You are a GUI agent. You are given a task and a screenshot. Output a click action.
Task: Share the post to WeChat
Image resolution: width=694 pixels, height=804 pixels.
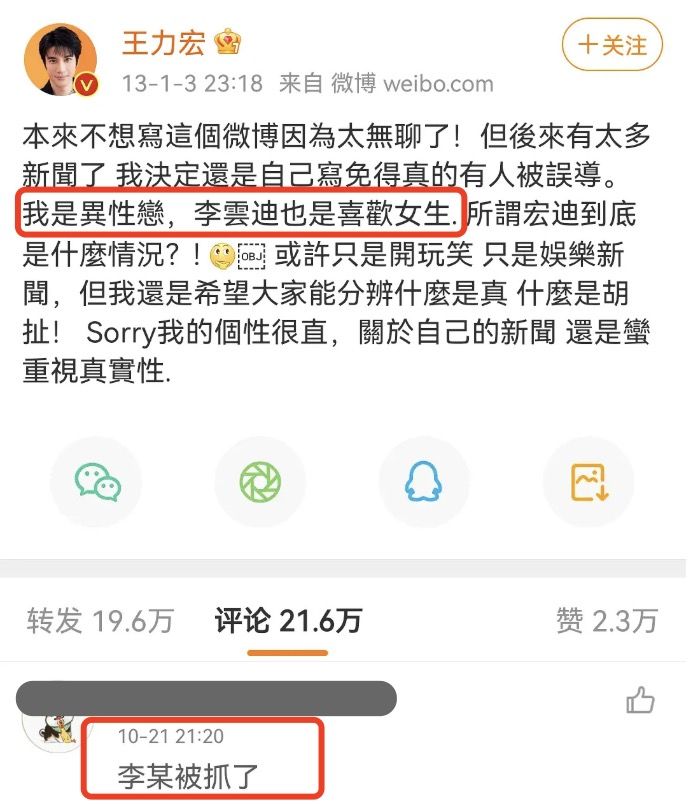pyautogui.click(x=98, y=483)
